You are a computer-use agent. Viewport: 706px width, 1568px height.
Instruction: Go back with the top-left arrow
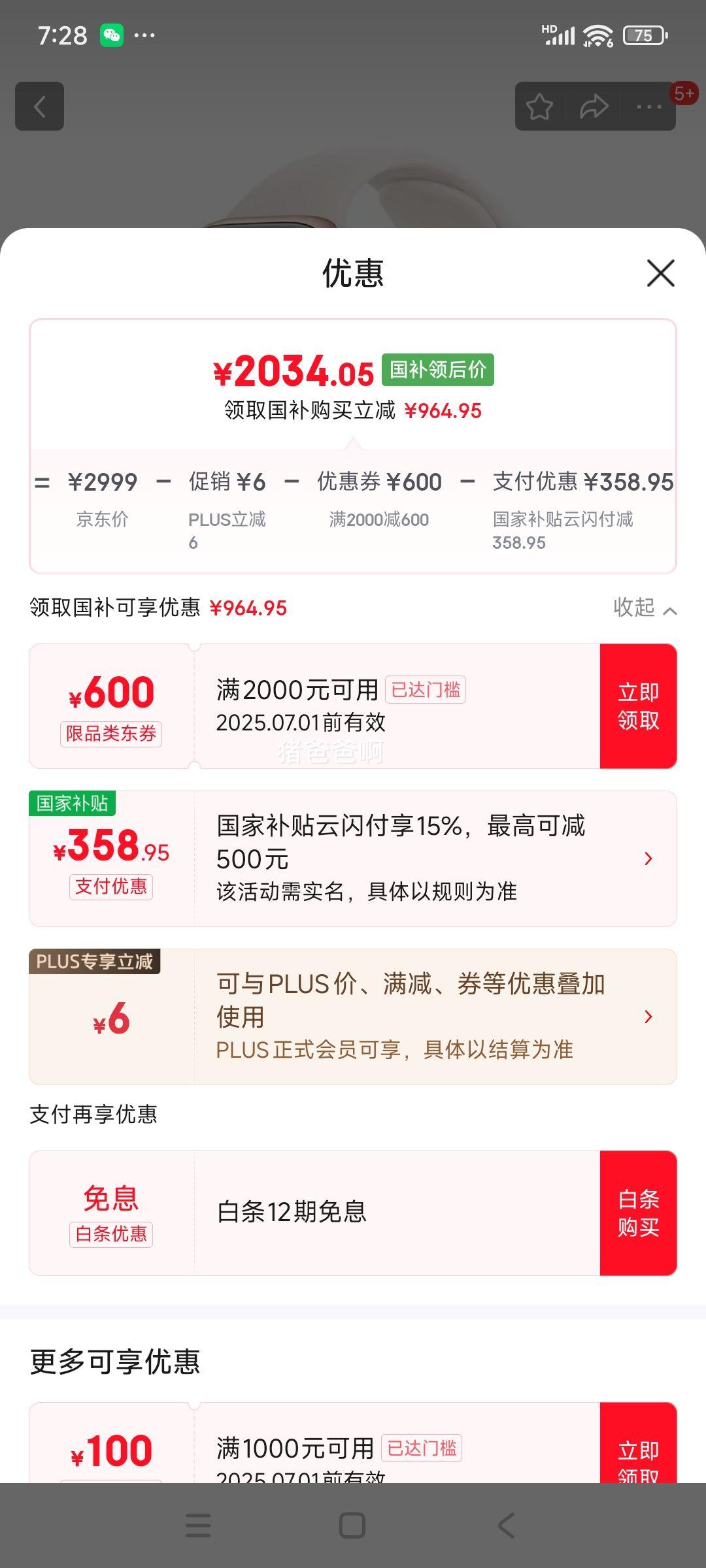pos(40,106)
